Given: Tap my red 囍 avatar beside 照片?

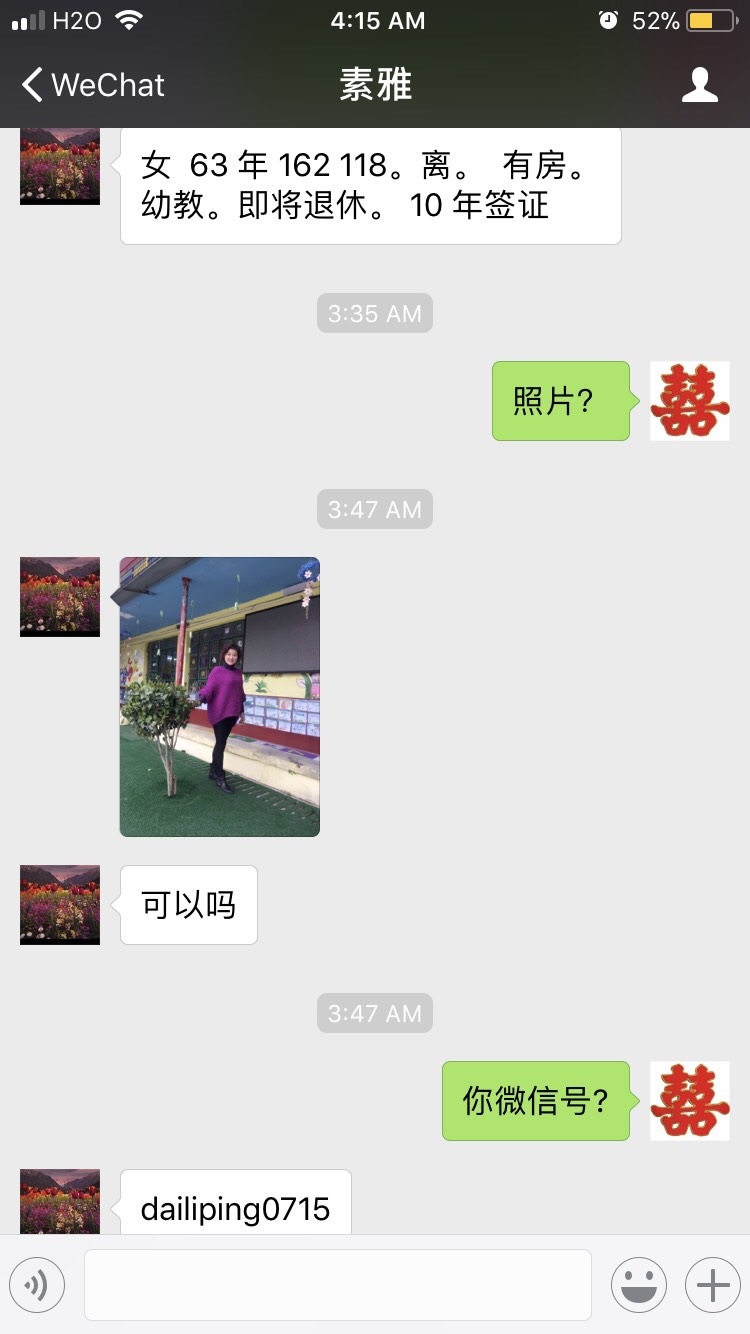Looking at the screenshot, I should pyautogui.click(x=690, y=400).
